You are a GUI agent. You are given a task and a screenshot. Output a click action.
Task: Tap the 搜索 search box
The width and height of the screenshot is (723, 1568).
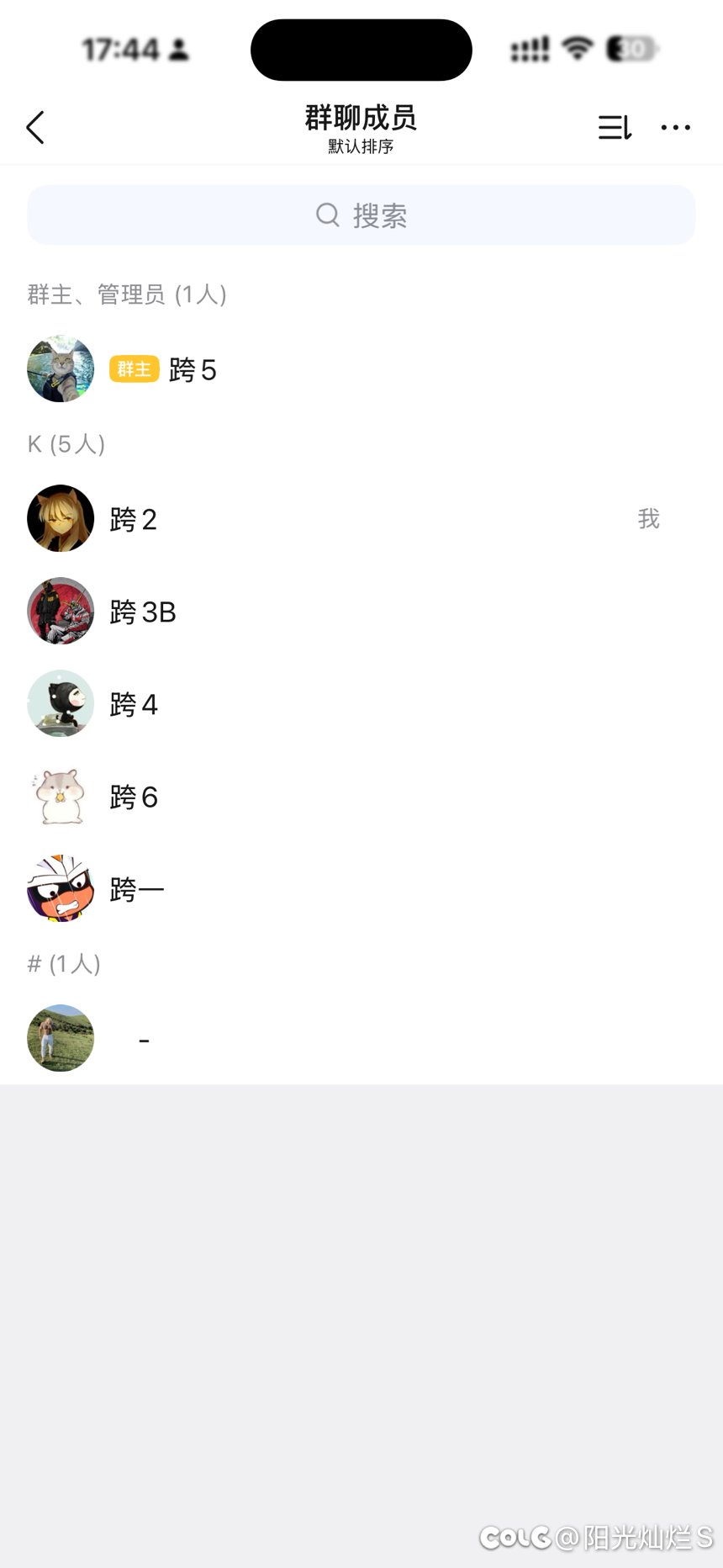[x=361, y=215]
